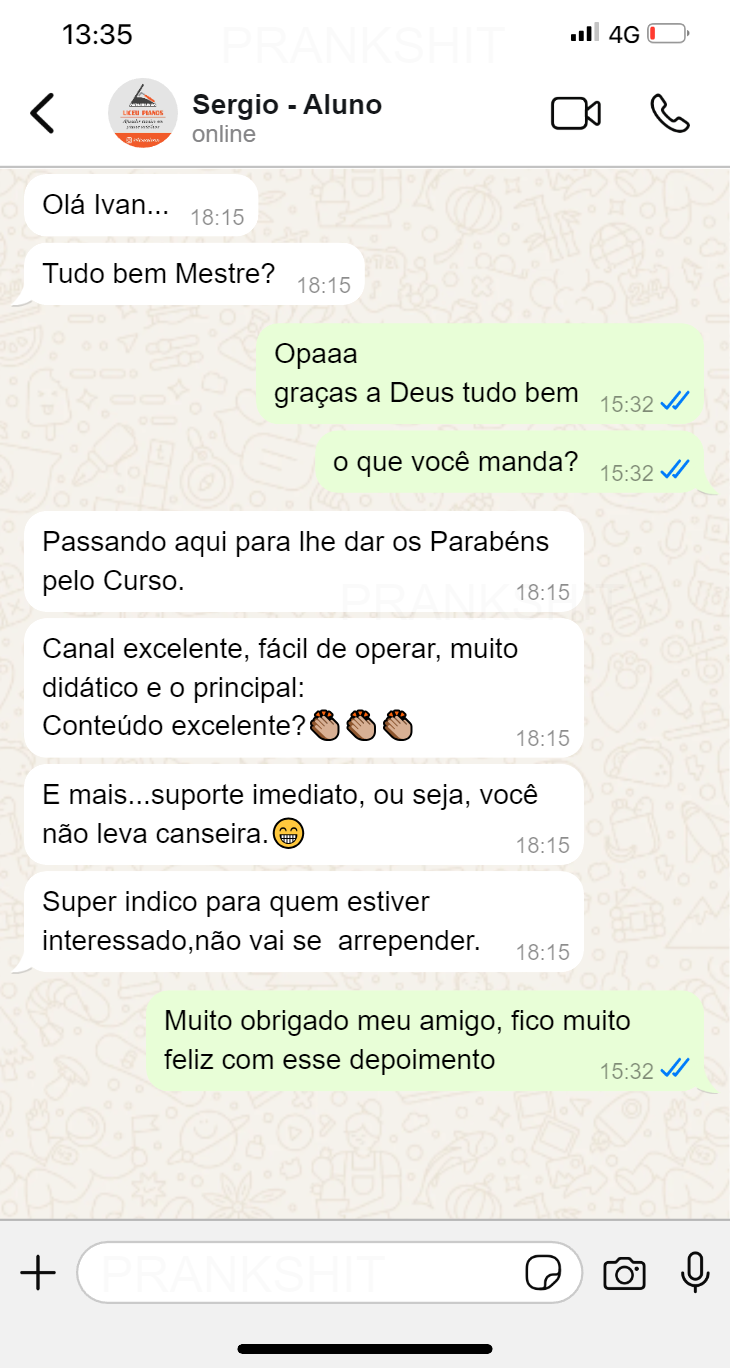
Task: Start a voice call with Sergio
Action: pos(670,114)
